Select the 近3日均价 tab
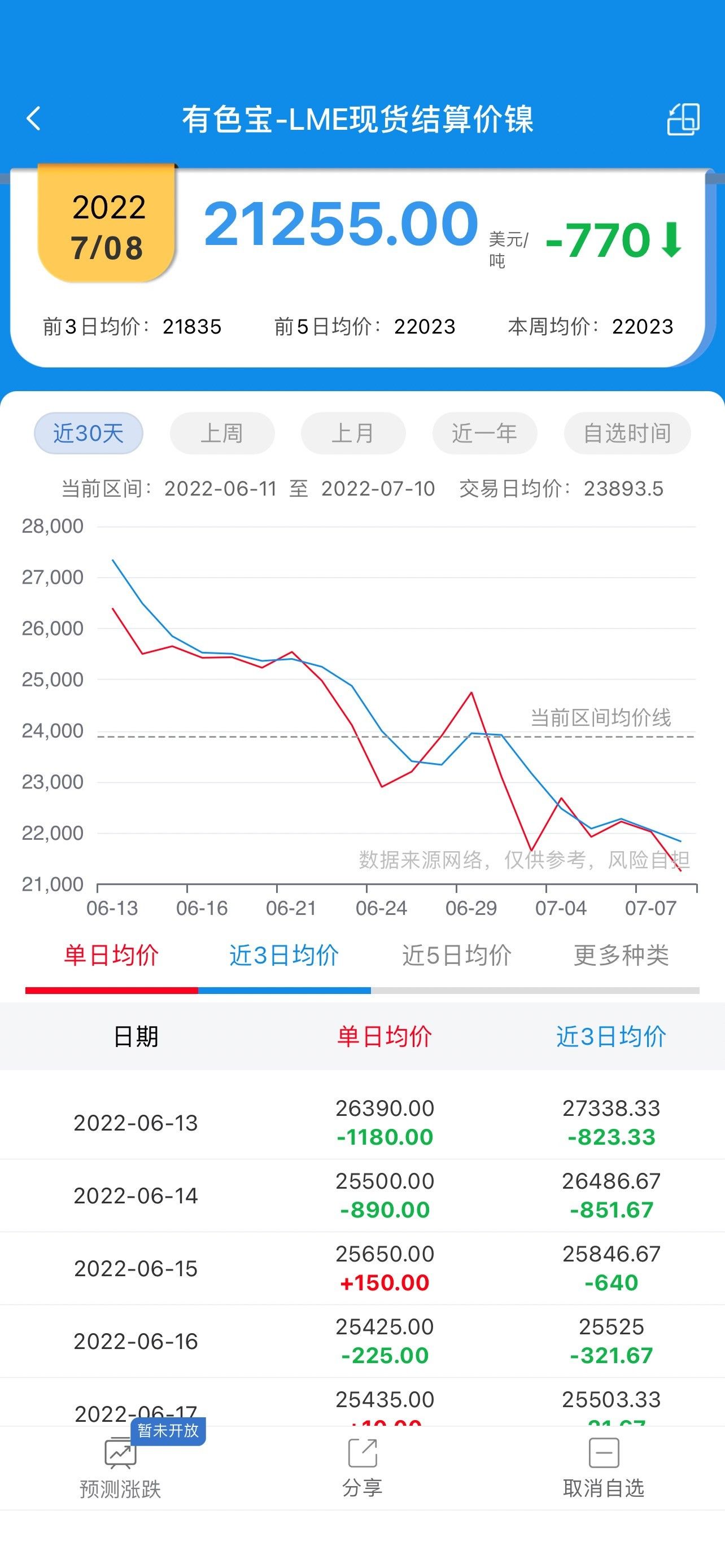This screenshot has width=725, height=1568. click(284, 955)
